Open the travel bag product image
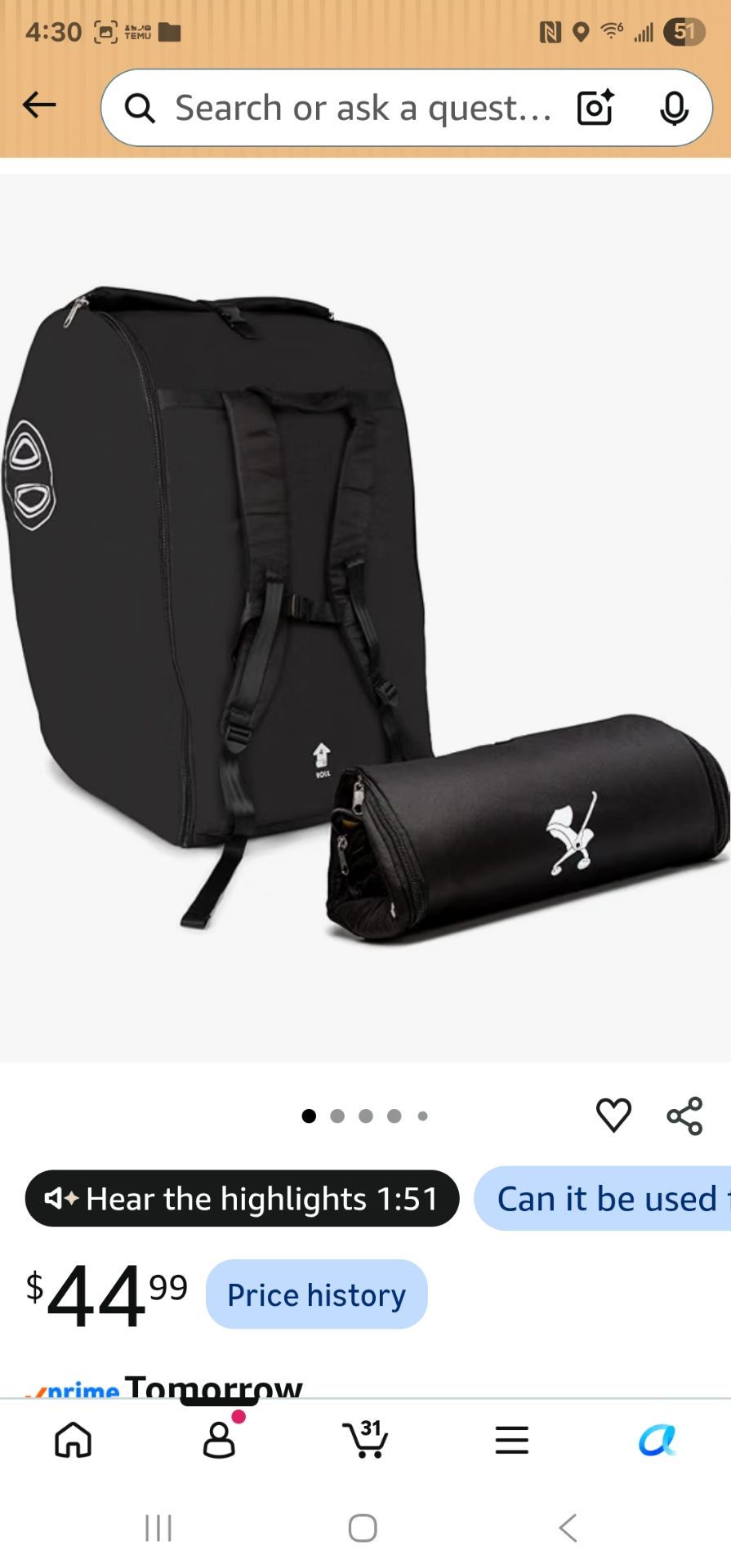The height and width of the screenshot is (1568, 731). [365, 617]
